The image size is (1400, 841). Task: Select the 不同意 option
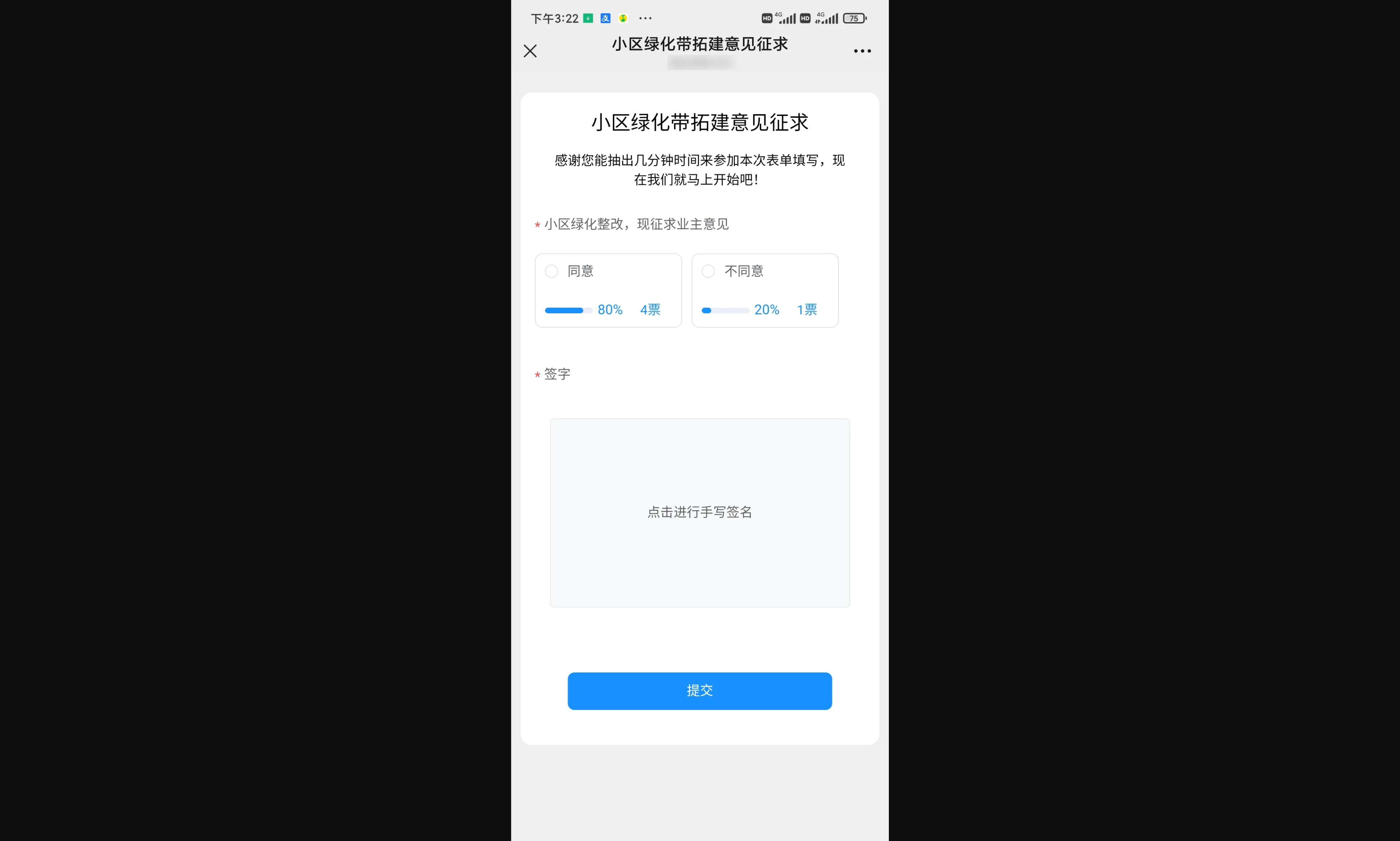pyautogui.click(x=708, y=271)
